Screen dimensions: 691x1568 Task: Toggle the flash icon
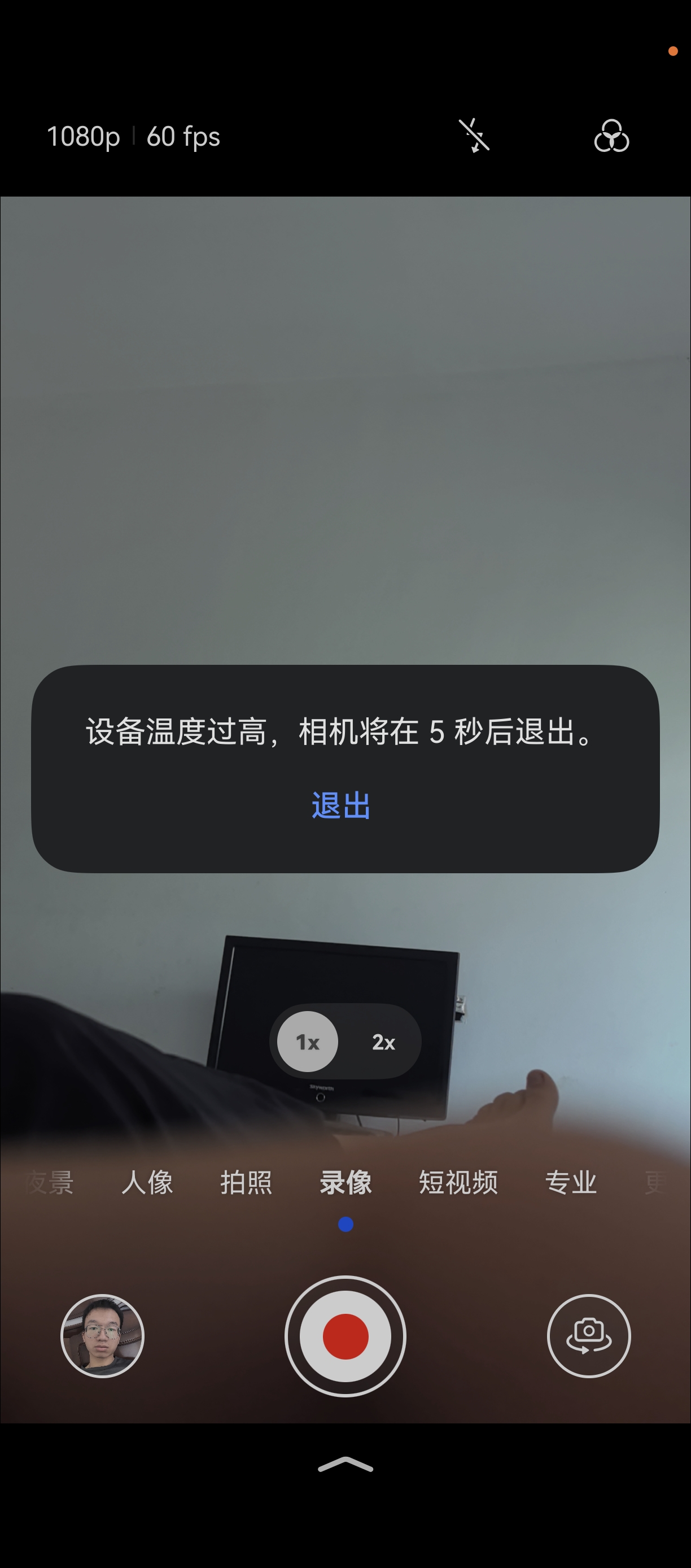click(474, 136)
